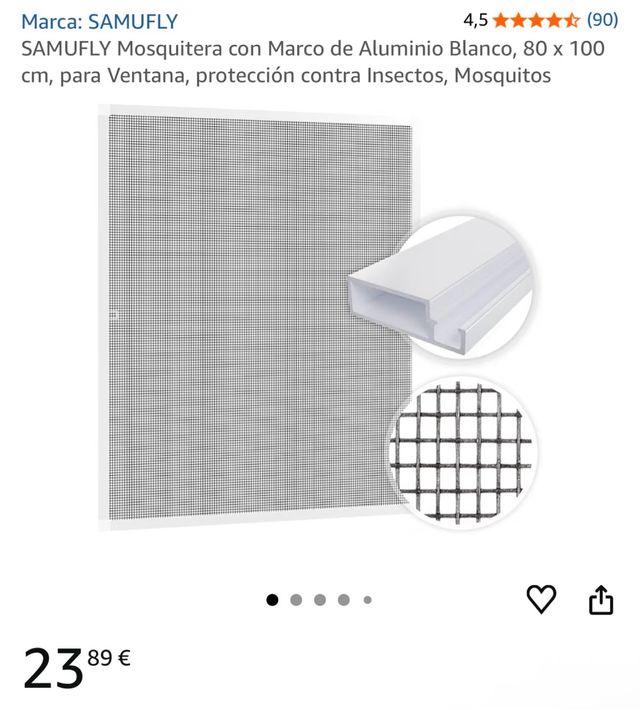Open the 4,5-star ratings and reviews
The height and width of the screenshot is (710, 640).
[x=540, y=20]
